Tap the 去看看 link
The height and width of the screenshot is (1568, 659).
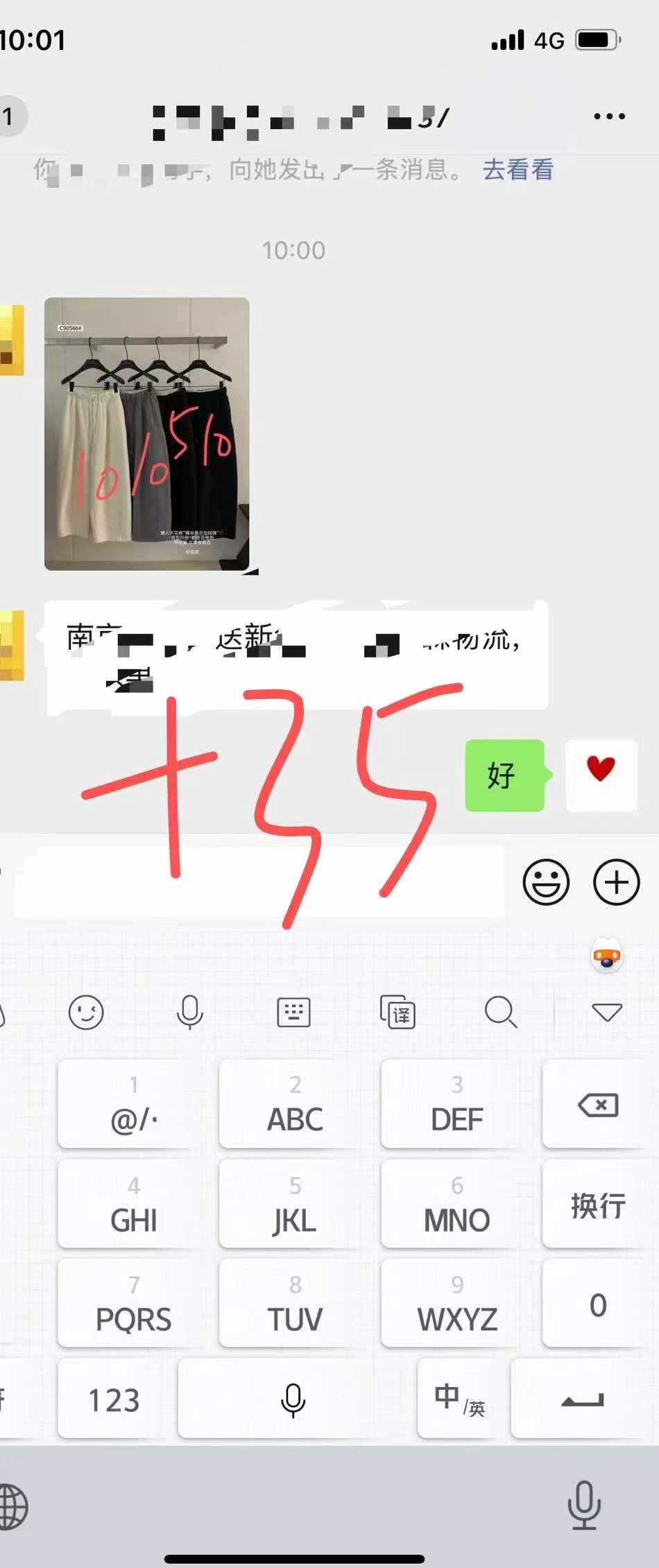click(517, 170)
